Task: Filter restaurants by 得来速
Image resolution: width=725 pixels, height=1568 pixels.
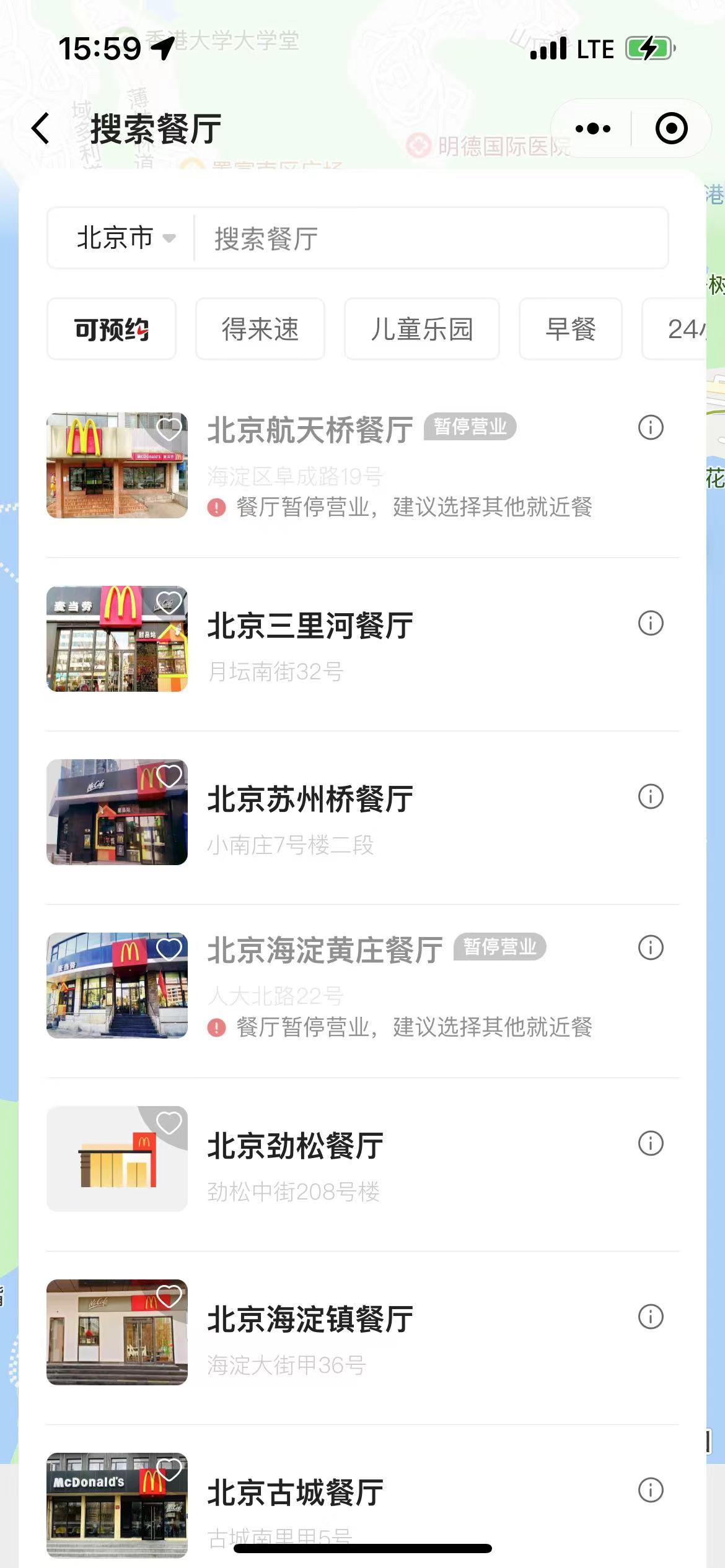Action: point(260,329)
